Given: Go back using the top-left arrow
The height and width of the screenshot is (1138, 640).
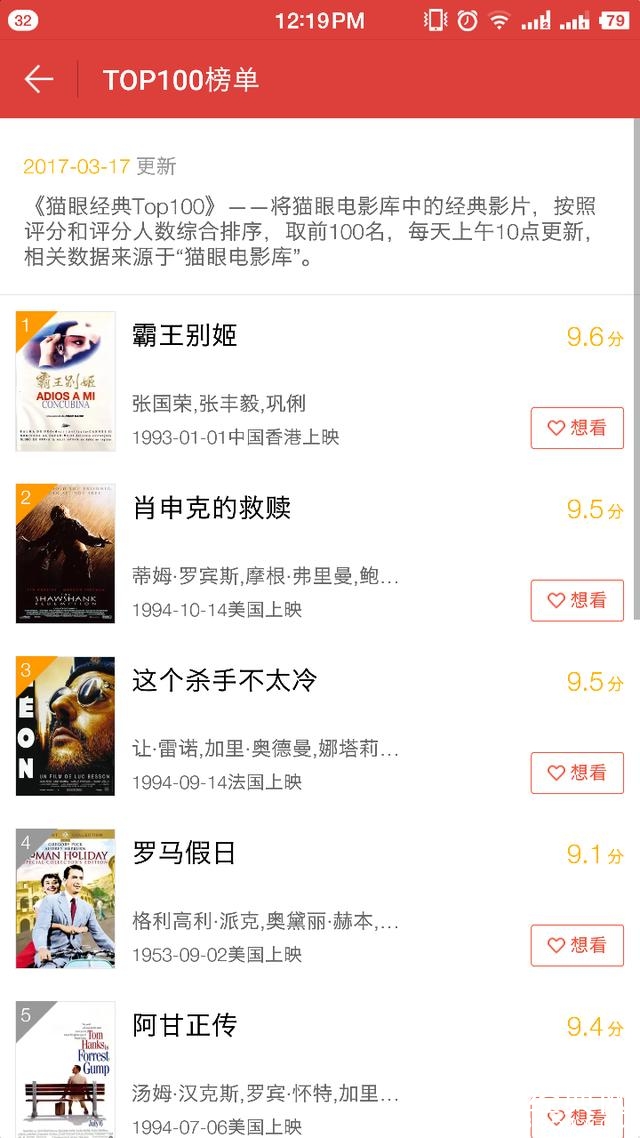Looking at the screenshot, I should coord(39,80).
